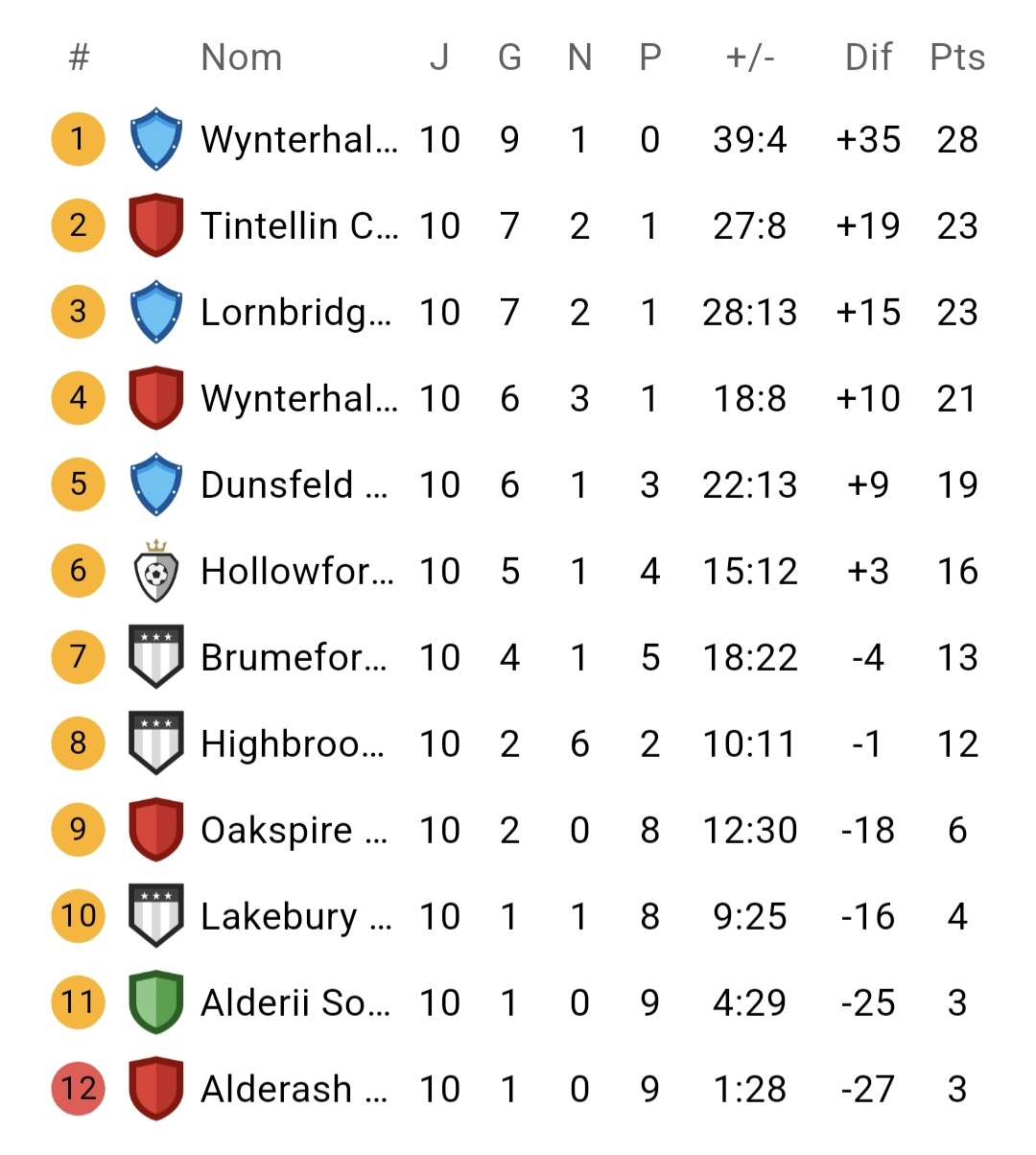Image resolution: width=1036 pixels, height=1155 pixels.
Task: Select the three-star crest of Highbroo
Action: pyautogui.click(x=155, y=743)
